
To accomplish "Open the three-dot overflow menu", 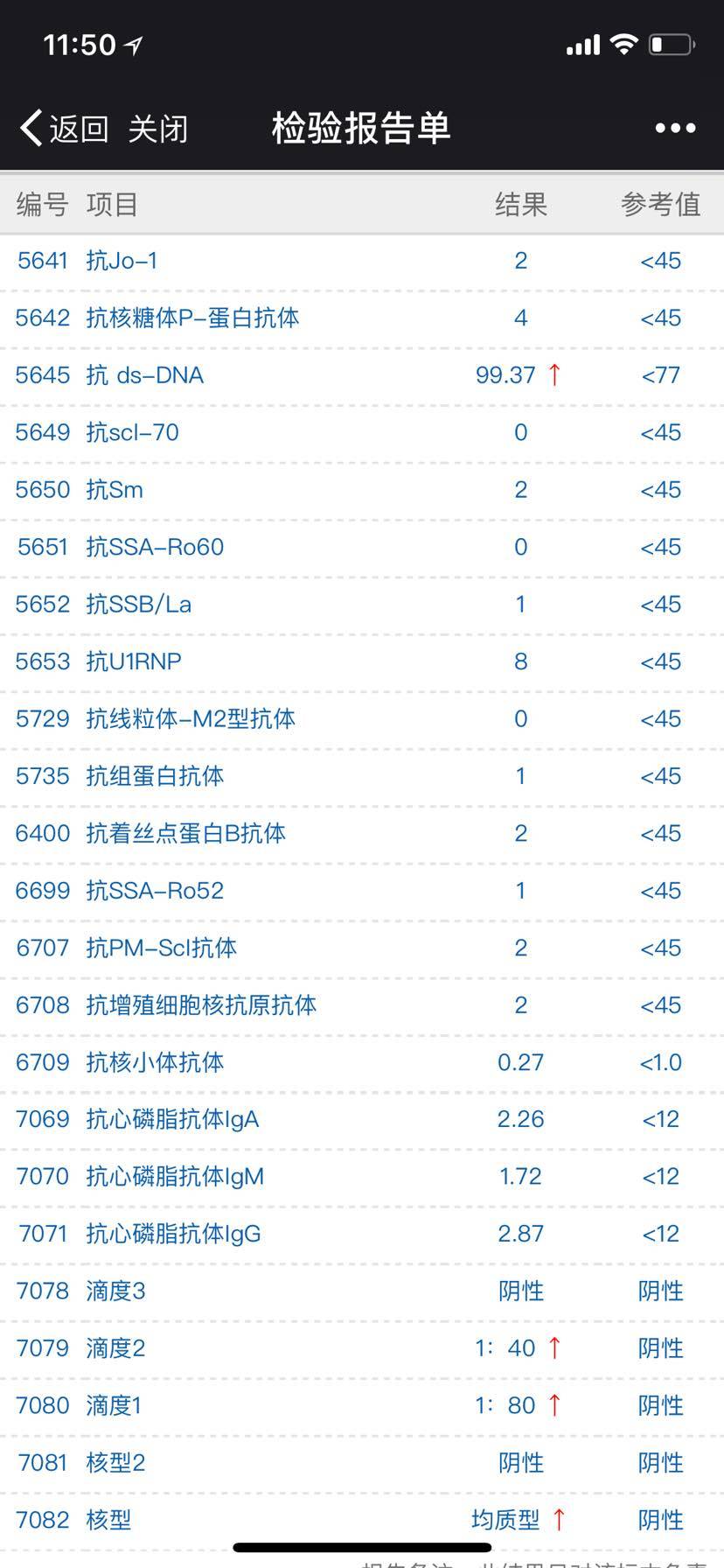I will (x=675, y=129).
